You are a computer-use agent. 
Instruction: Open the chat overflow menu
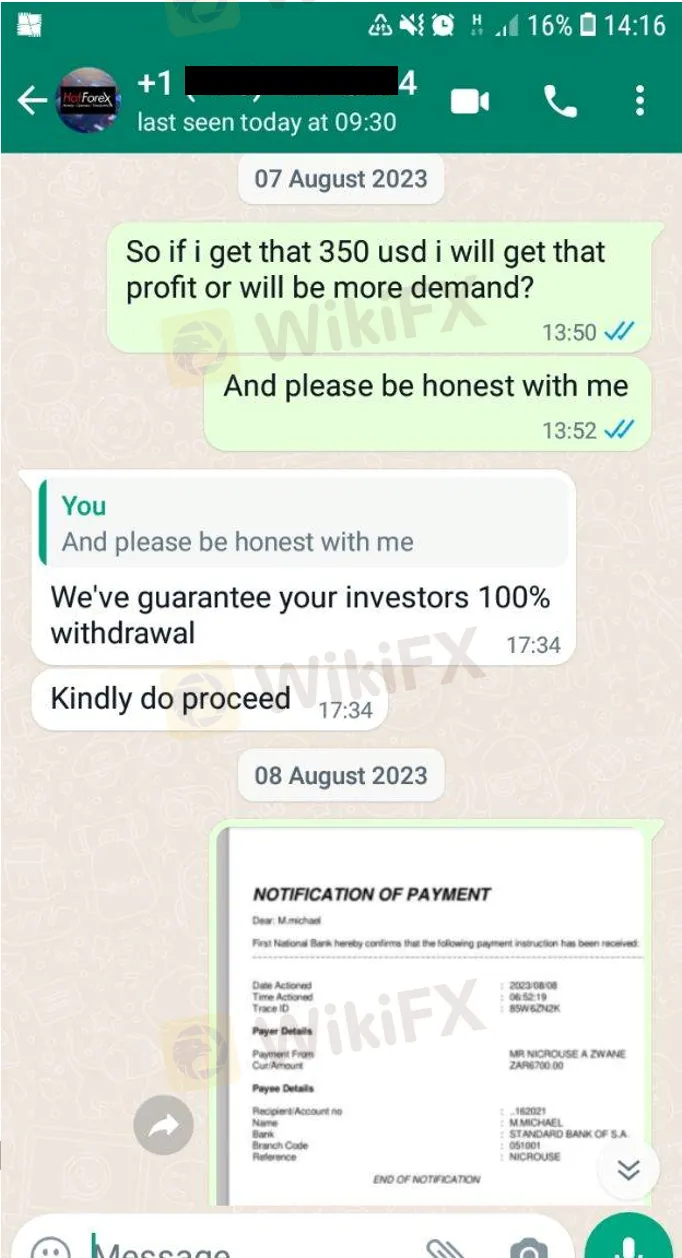pyautogui.click(x=640, y=101)
